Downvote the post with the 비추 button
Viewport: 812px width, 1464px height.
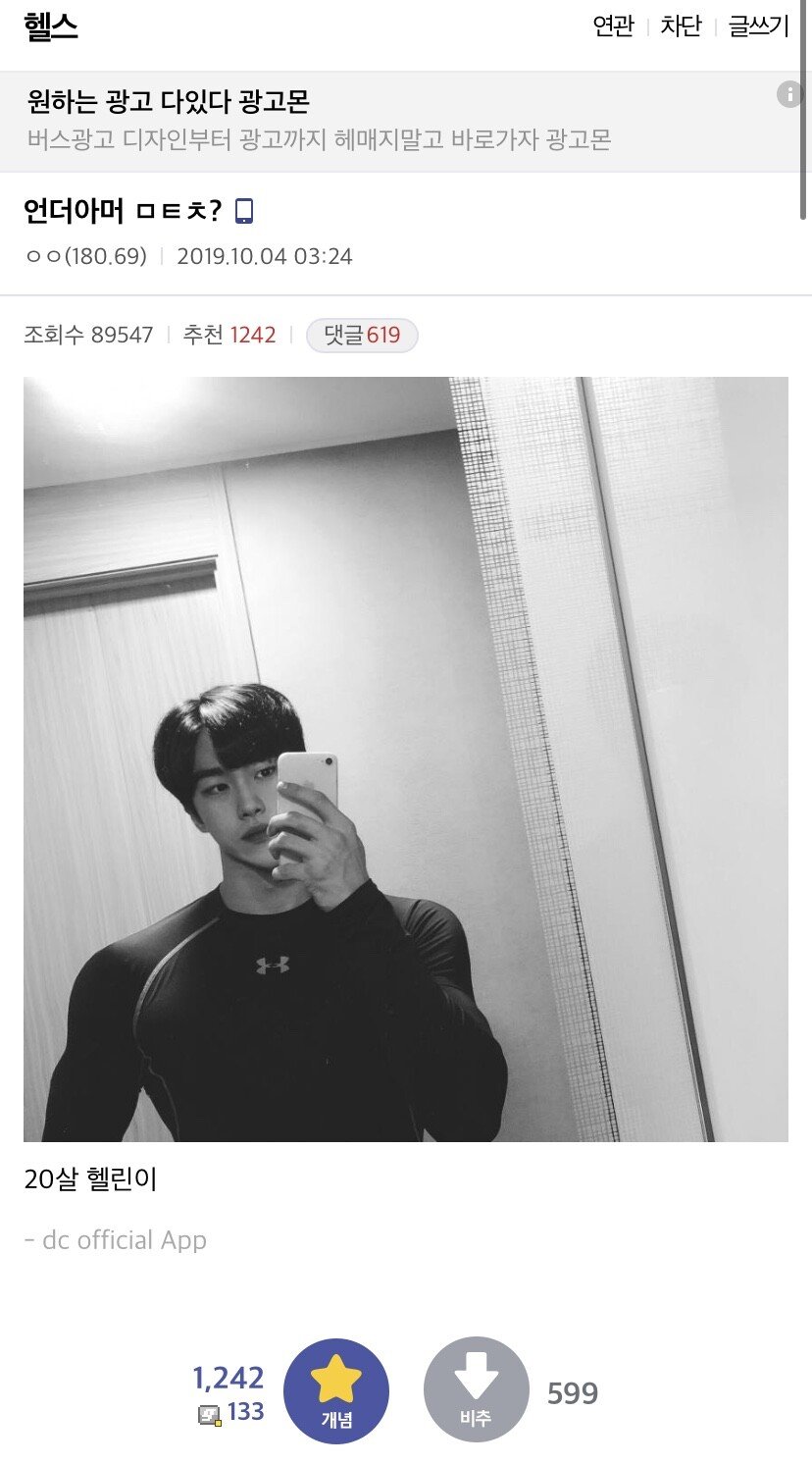click(x=476, y=1391)
